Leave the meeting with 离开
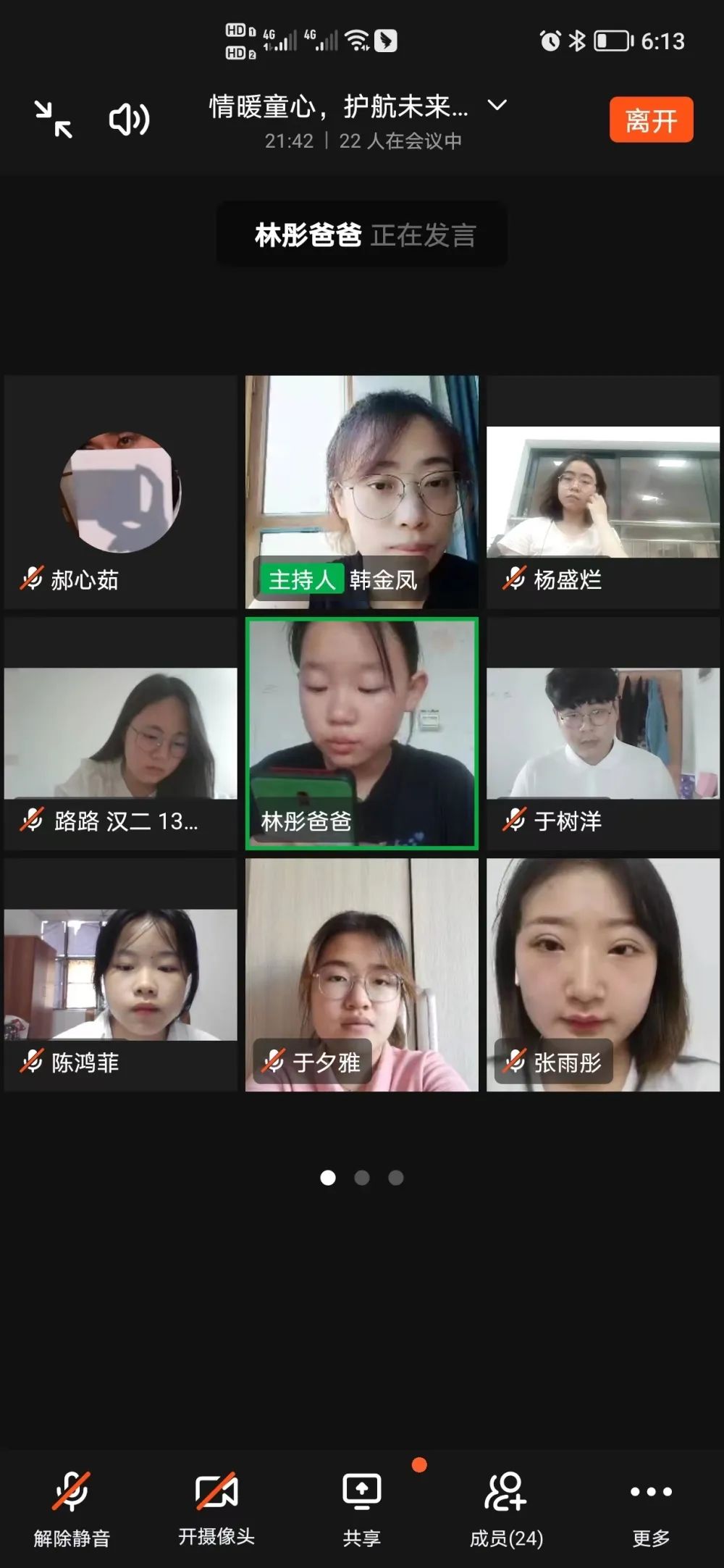 click(651, 120)
